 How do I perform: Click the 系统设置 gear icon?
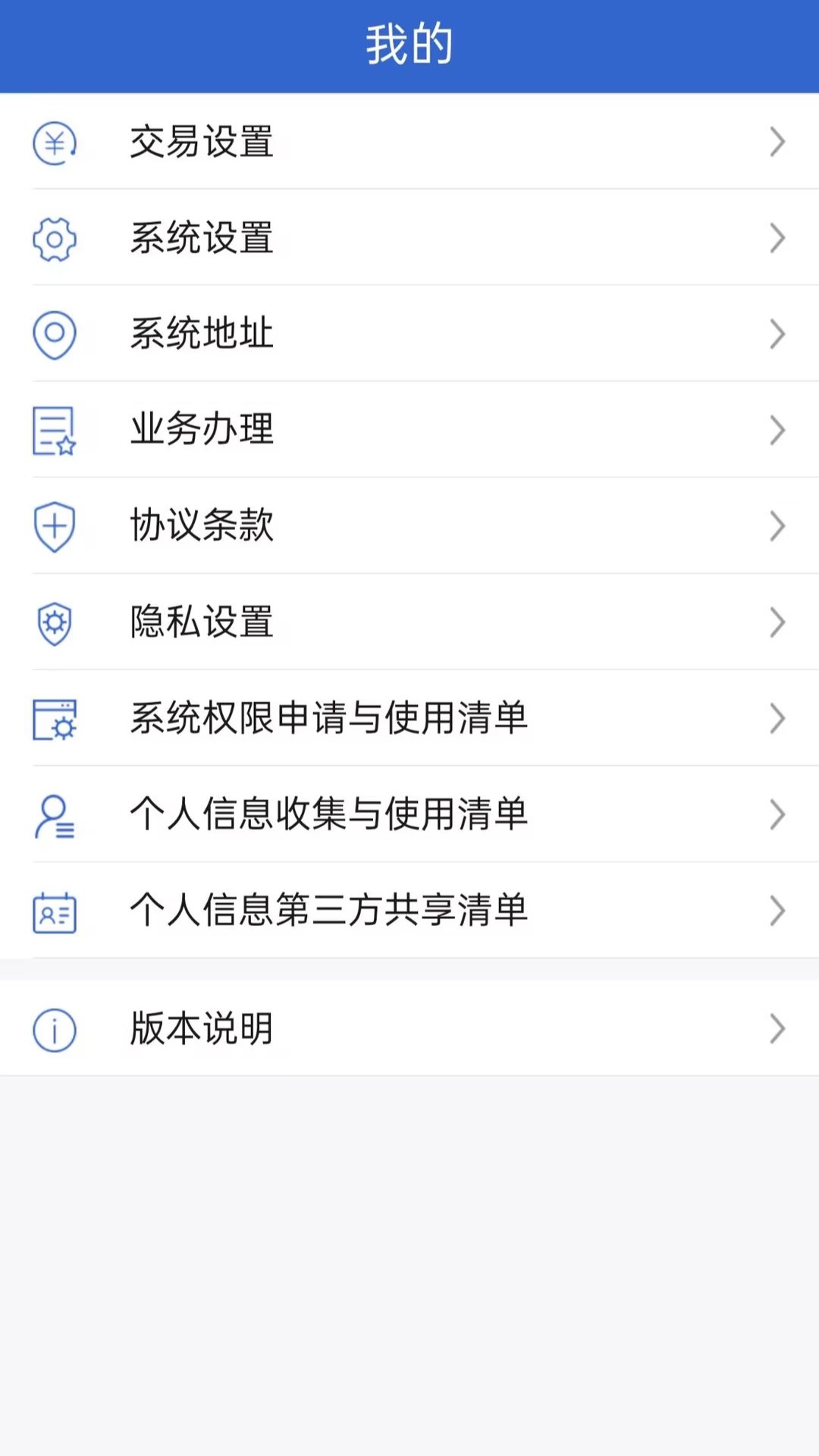[54, 239]
